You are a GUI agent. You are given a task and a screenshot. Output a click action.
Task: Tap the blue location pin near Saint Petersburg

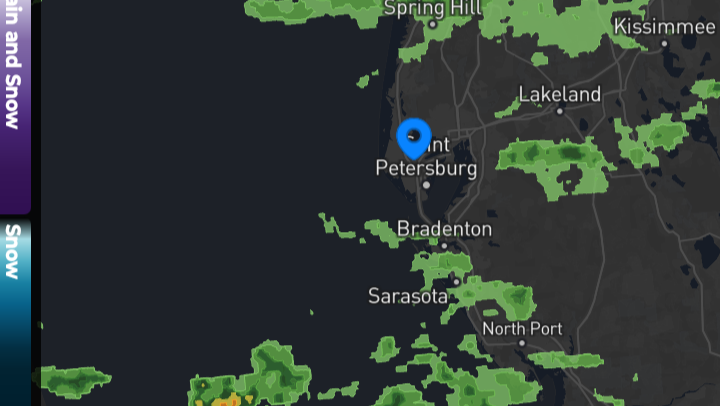414,135
